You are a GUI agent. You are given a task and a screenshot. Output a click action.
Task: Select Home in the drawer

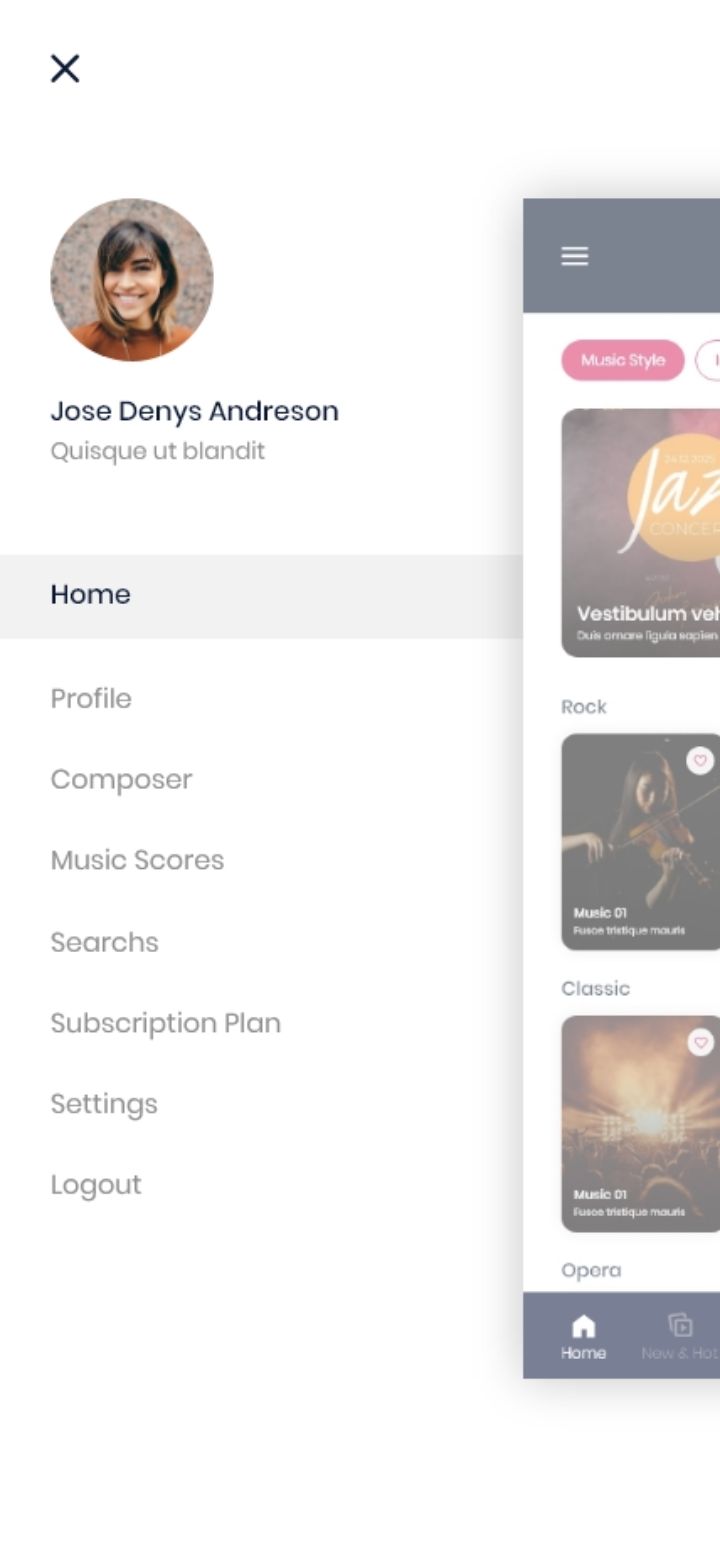[x=91, y=595]
